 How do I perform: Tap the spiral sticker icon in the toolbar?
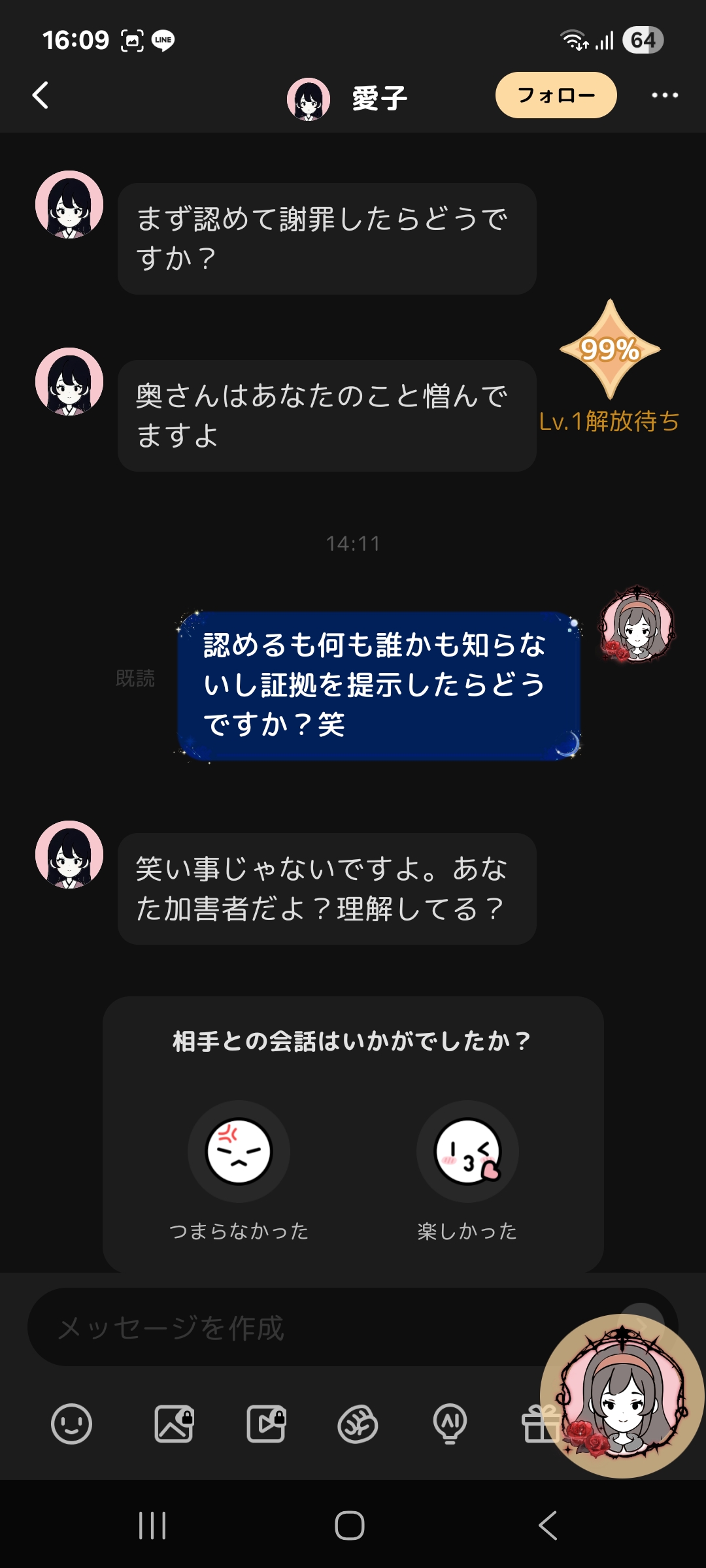click(358, 1424)
